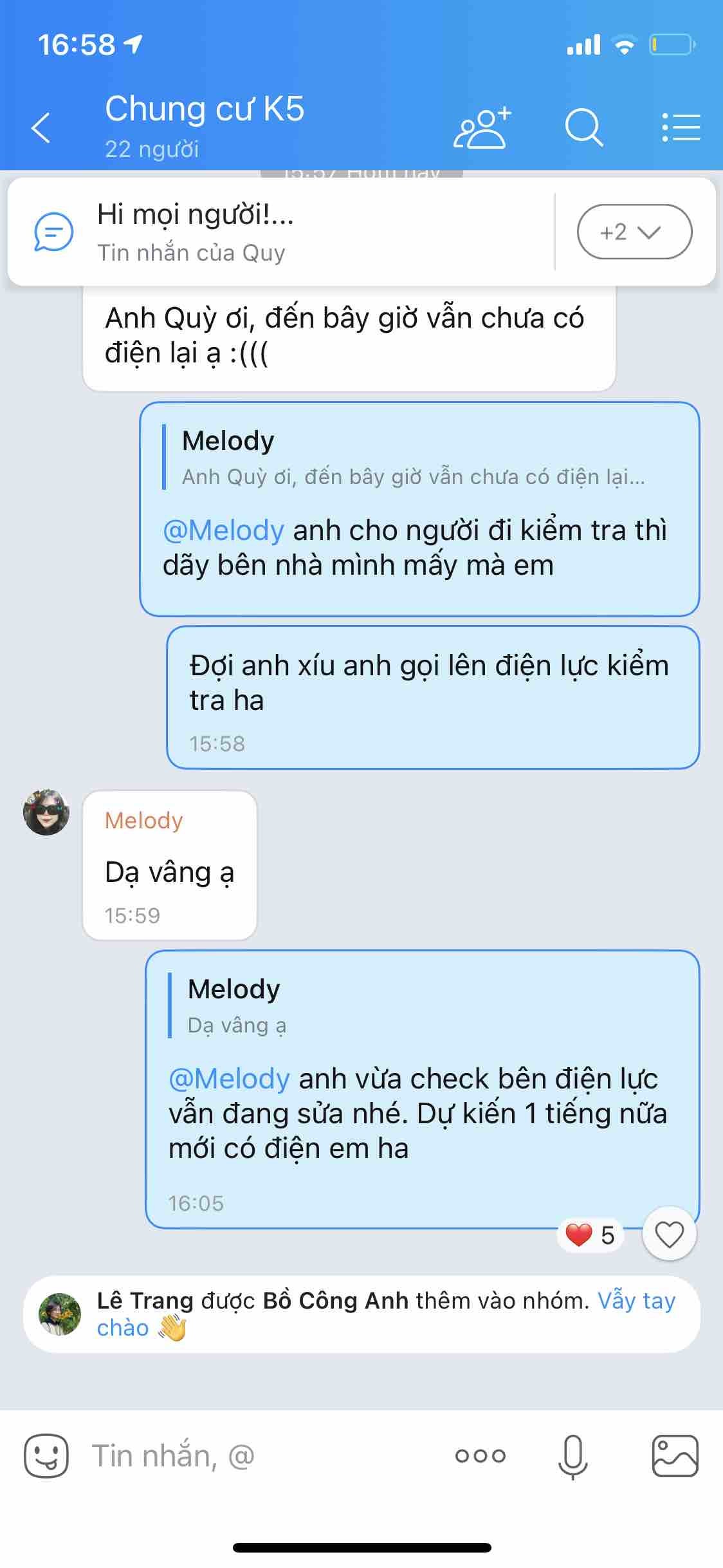Show more attachment options

(480, 1456)
